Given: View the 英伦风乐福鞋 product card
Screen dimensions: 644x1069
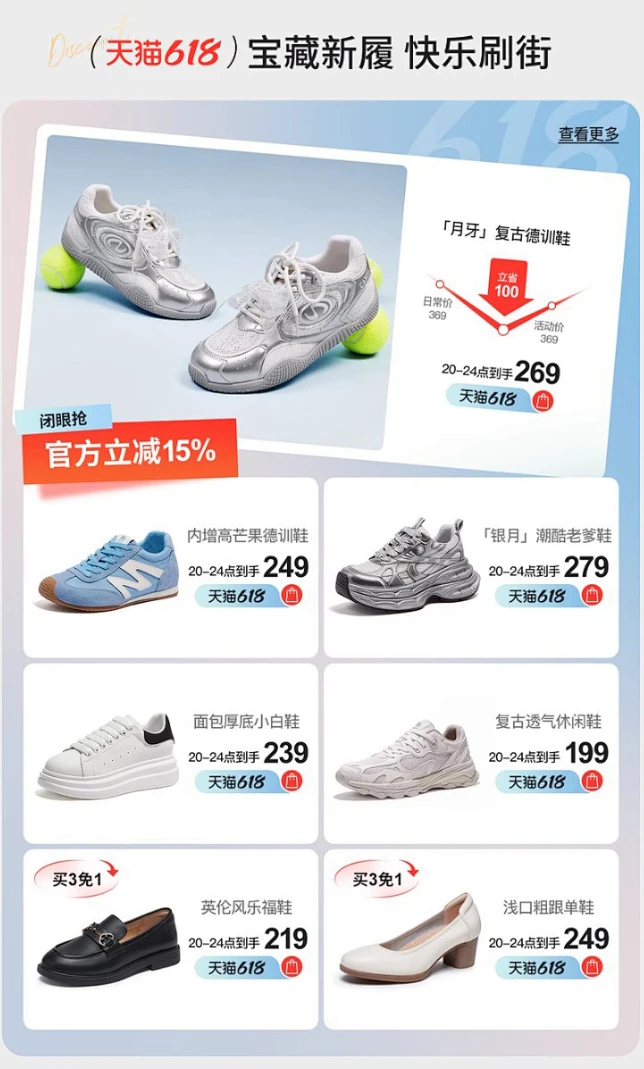Looking at the screenshot, I should 171,939.
